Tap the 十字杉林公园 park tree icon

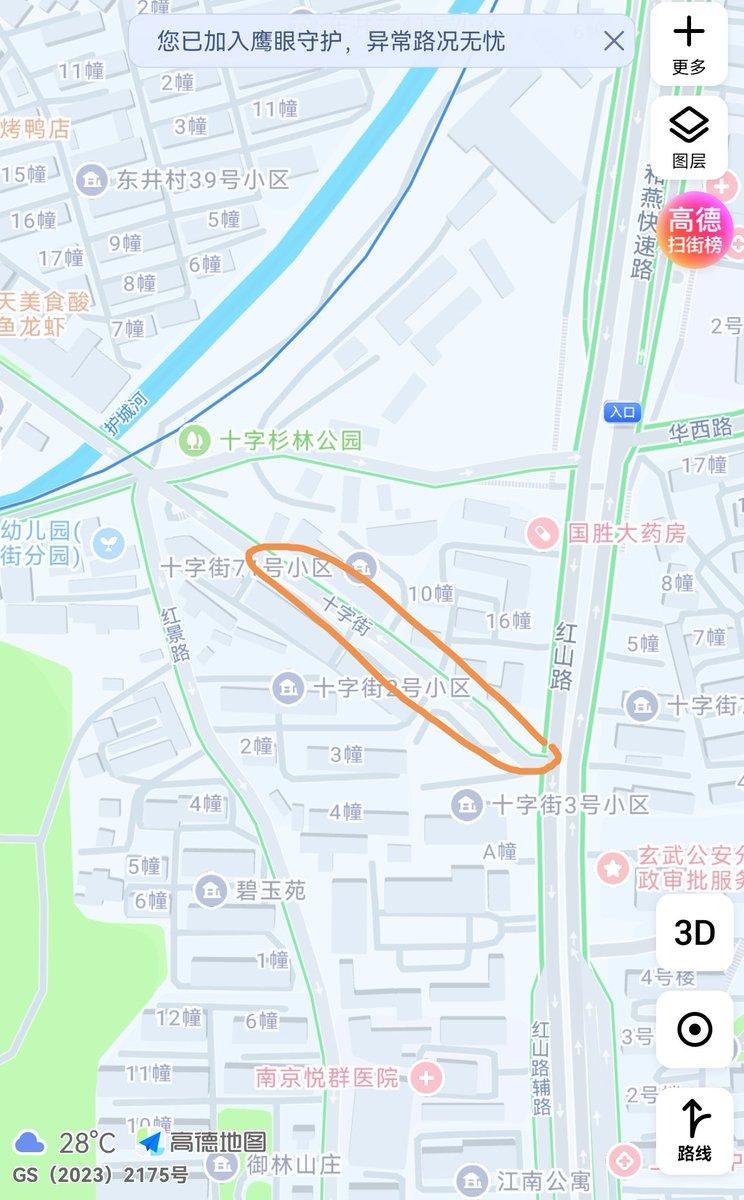[x=192, y=440]
